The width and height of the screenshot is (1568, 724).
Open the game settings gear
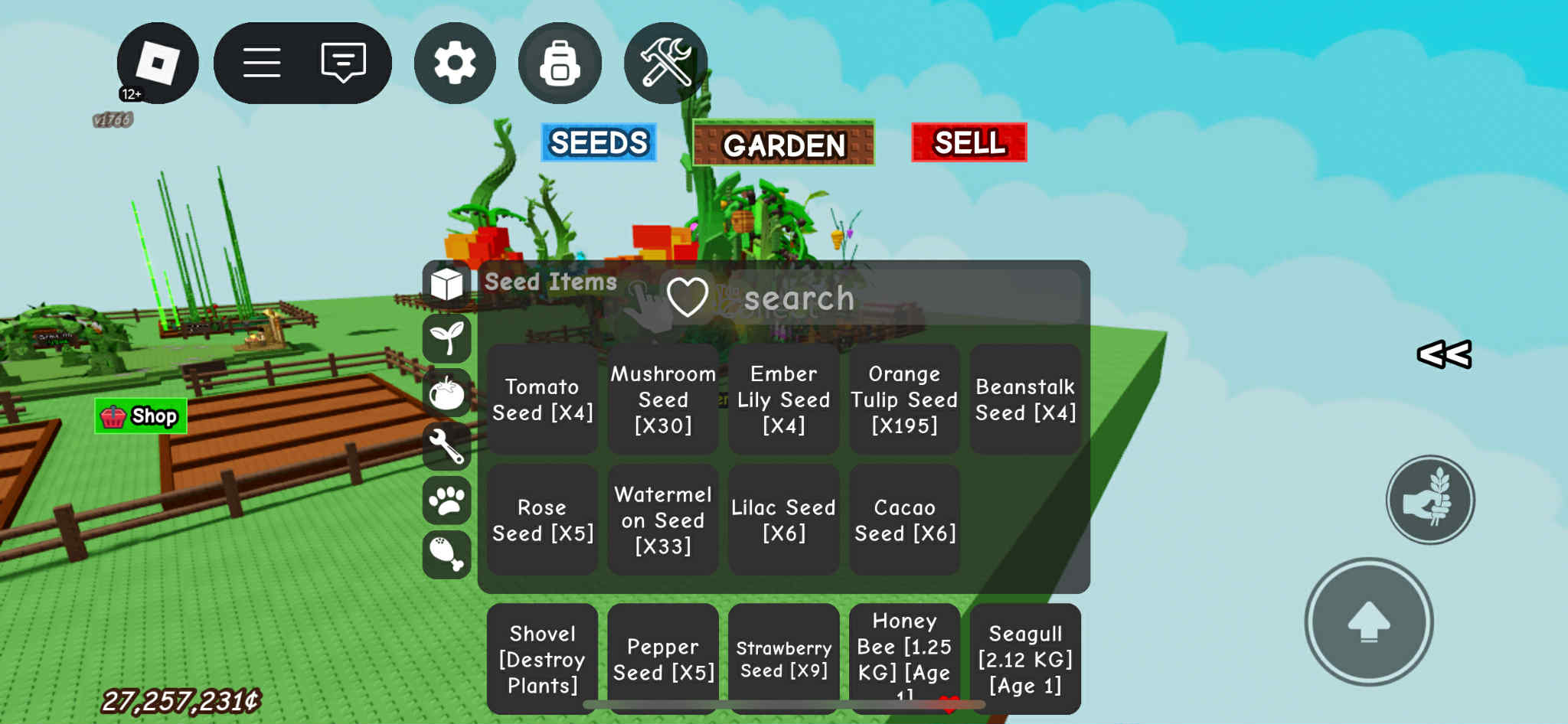(x=455, y=63)
